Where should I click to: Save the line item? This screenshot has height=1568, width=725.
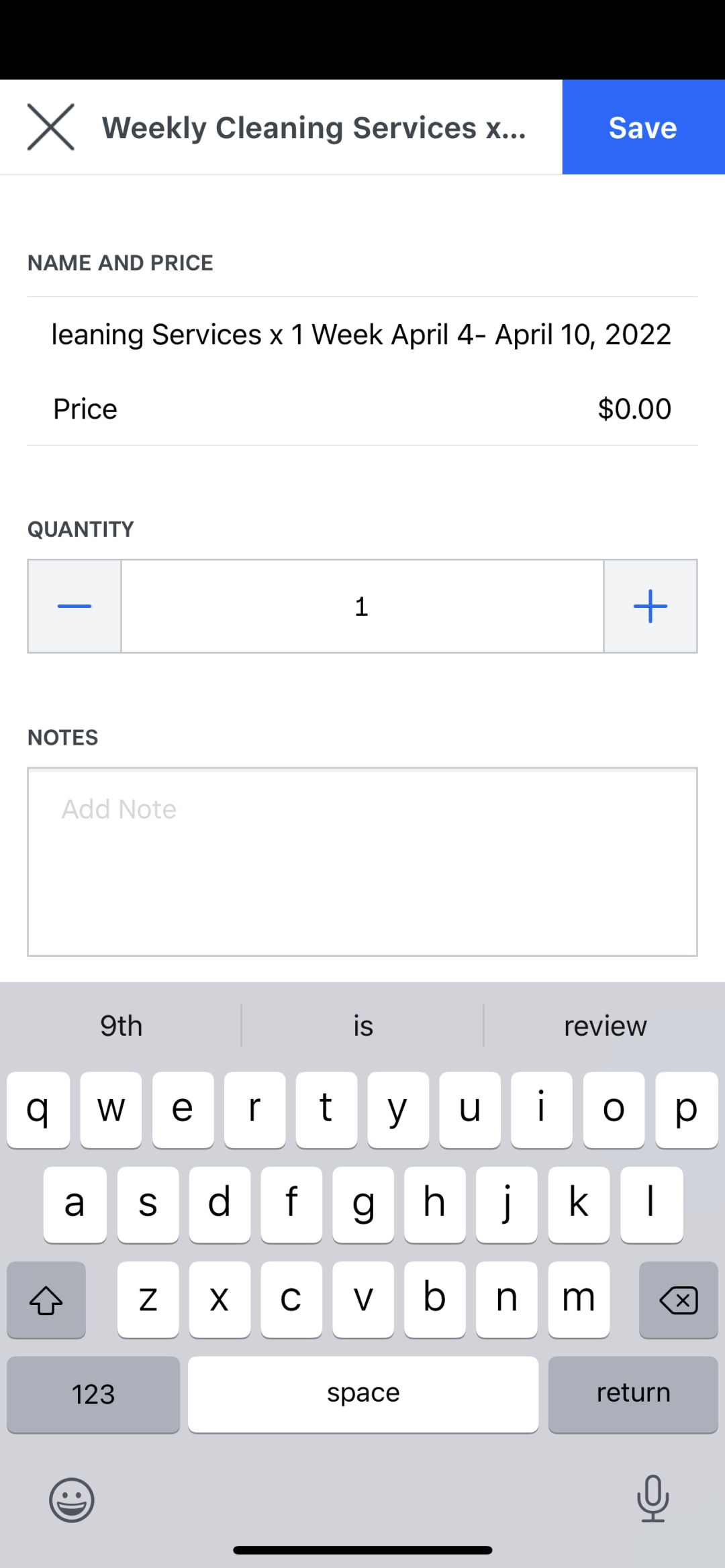coord(643,127)
